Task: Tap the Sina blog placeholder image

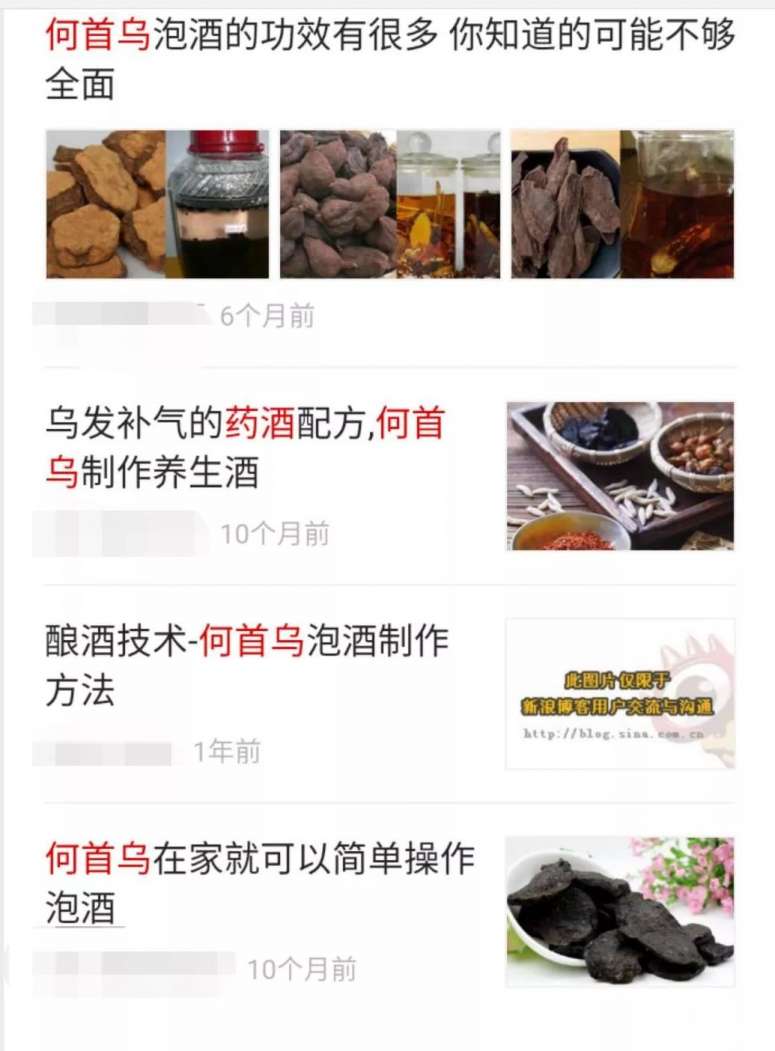Action: 620,694
